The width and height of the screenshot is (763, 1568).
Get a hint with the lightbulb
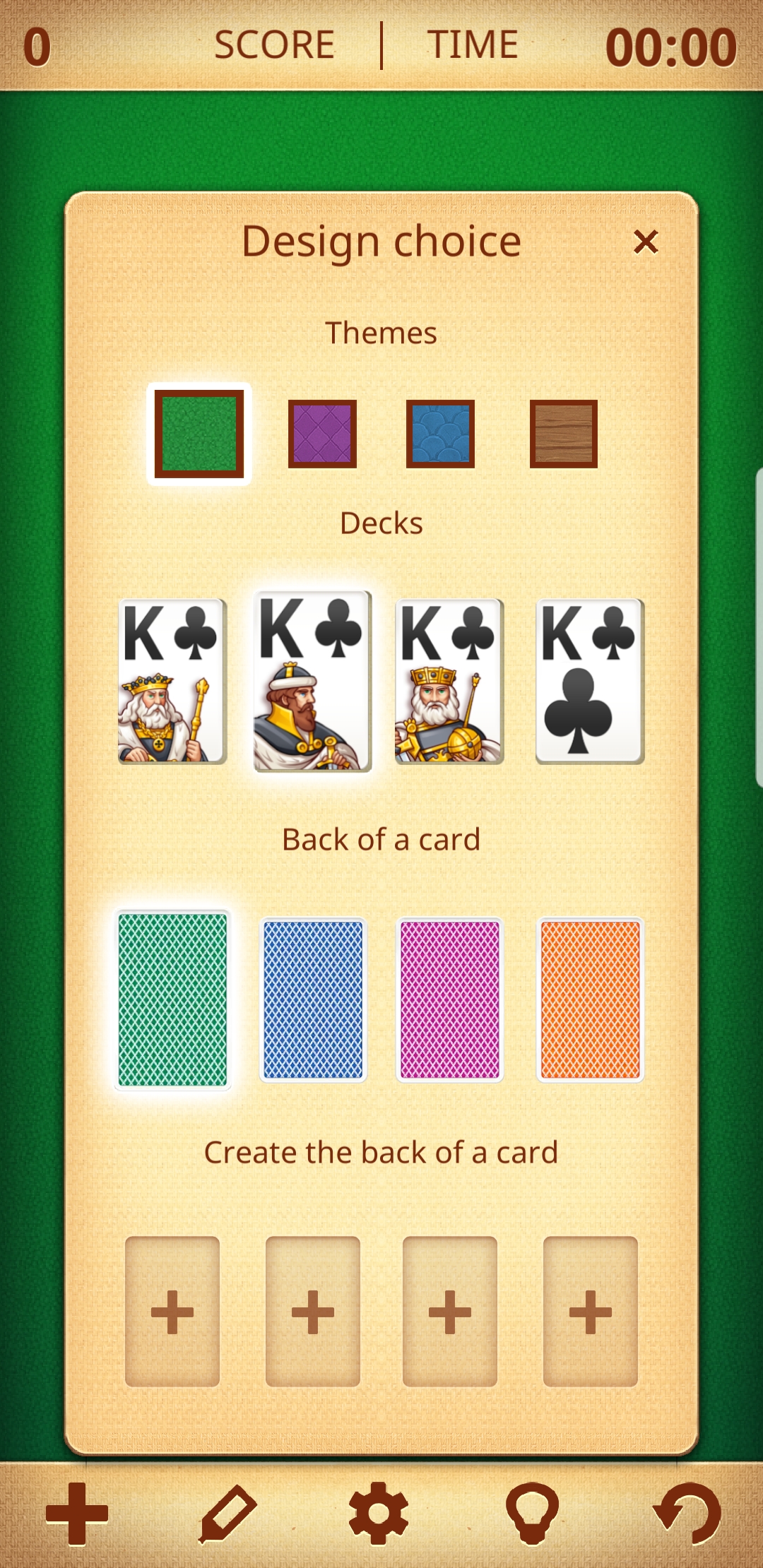coord(532,1513)
